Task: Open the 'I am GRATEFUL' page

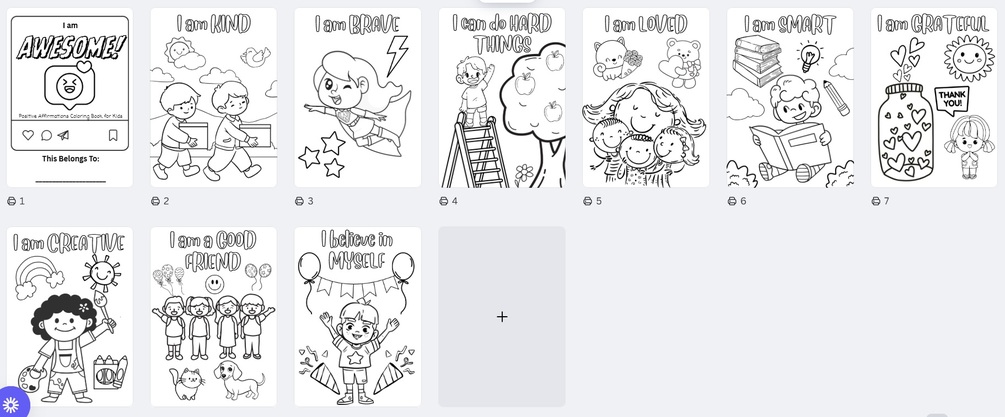Action: coord(933,97)
